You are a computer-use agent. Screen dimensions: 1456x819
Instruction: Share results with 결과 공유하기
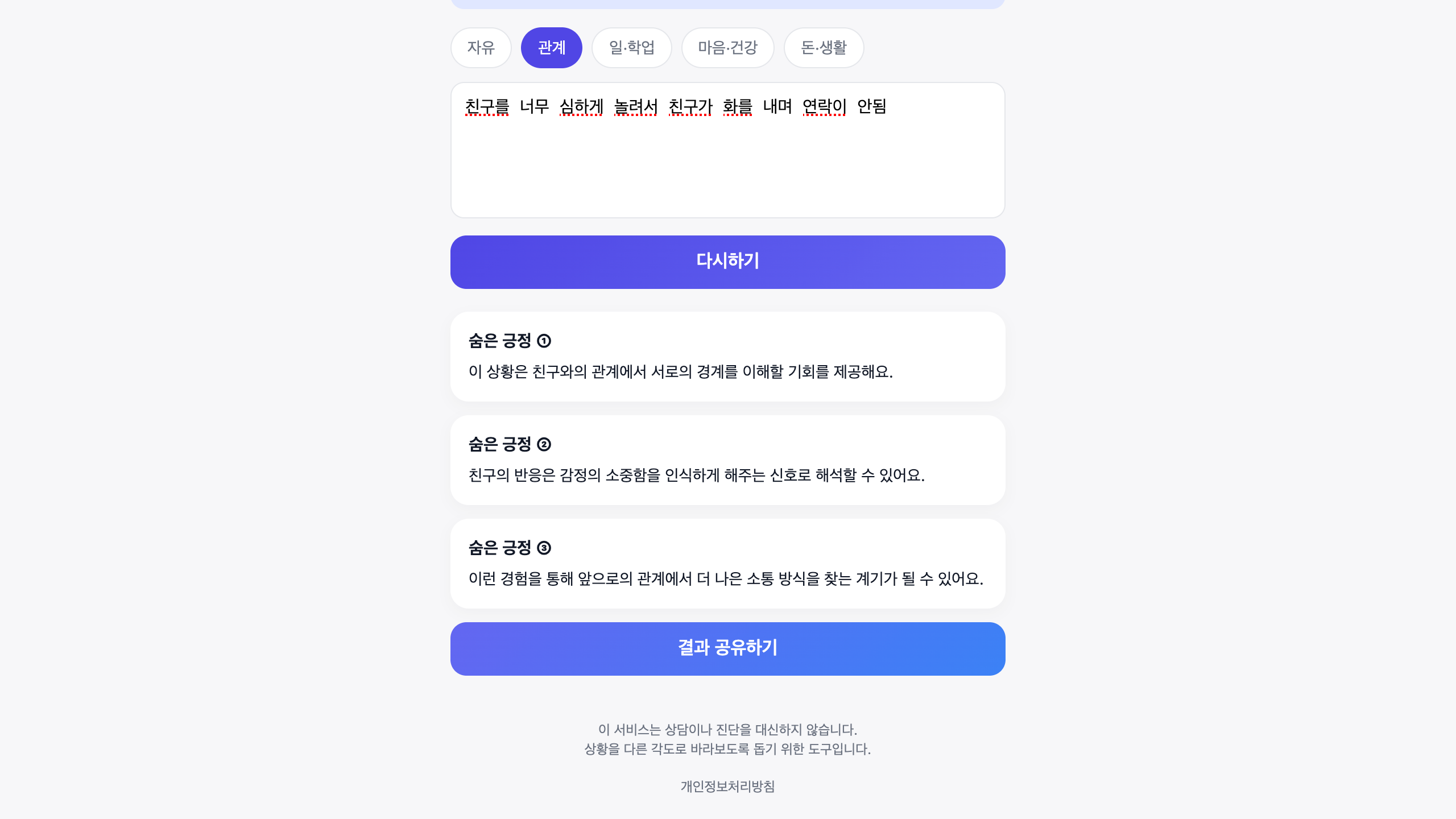pos(727,648)
